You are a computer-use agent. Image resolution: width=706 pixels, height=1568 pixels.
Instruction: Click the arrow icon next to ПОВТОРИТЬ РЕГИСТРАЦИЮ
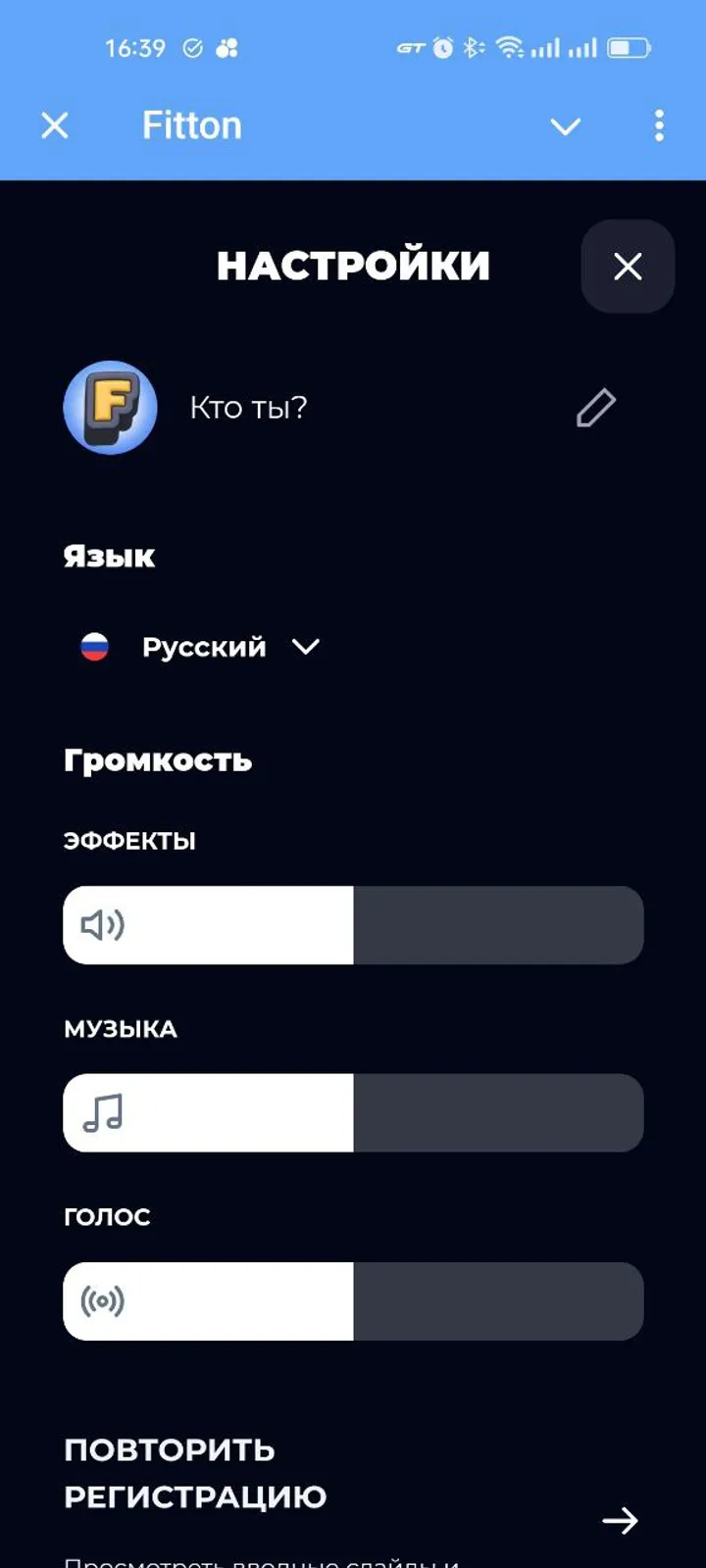621,1520
